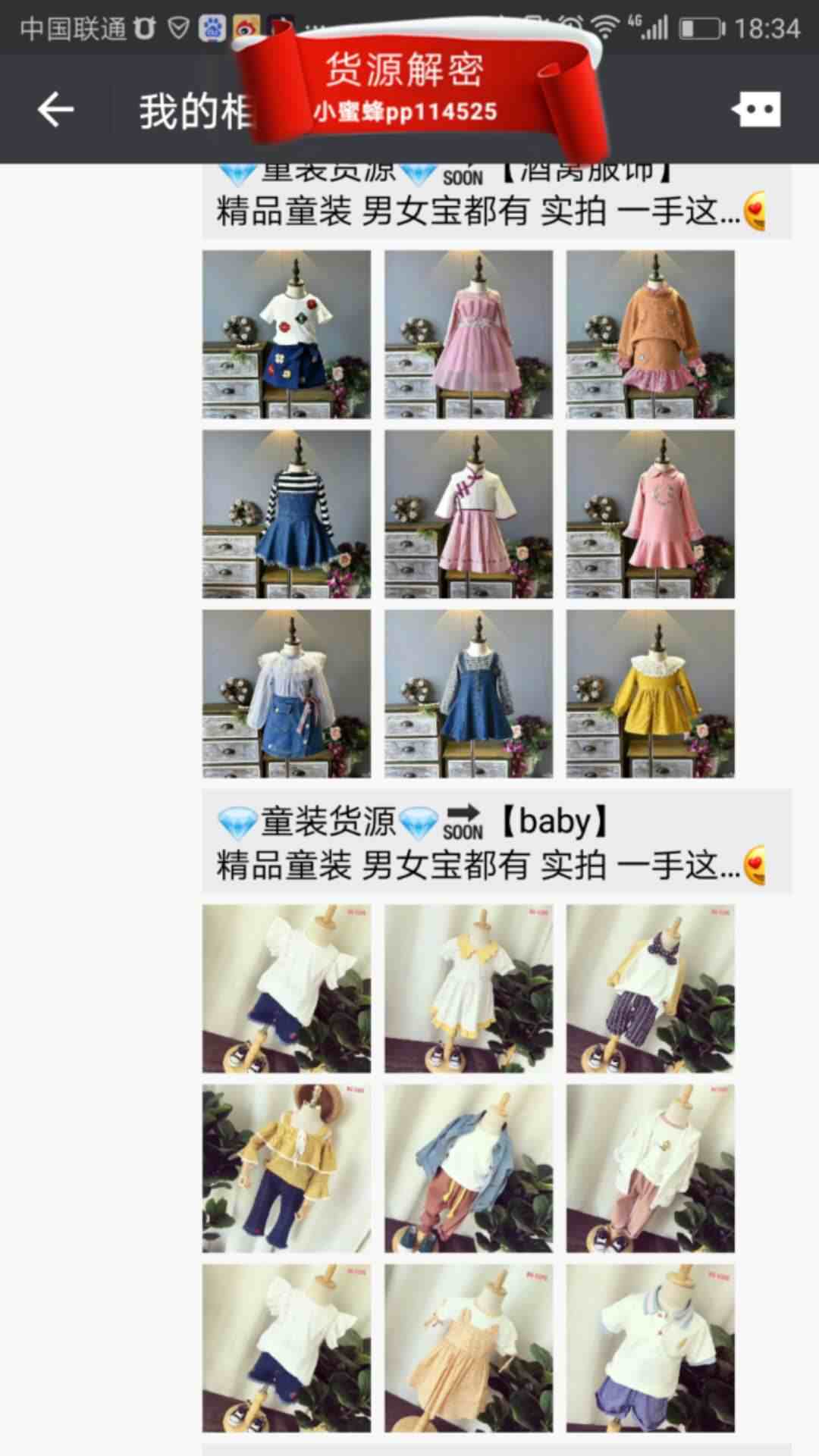Go back using the arrow icon
819x1456 pixels.
55,111
